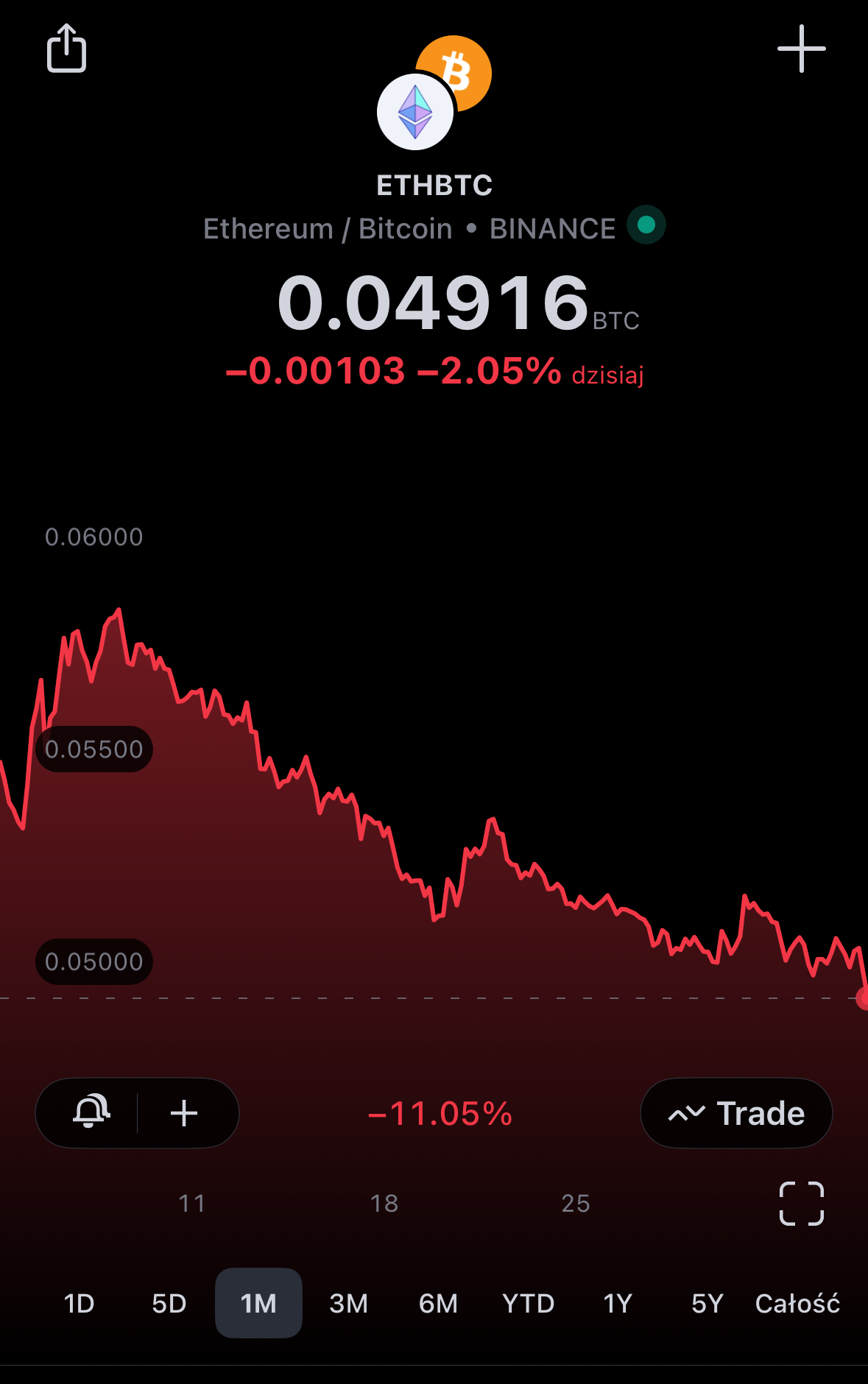Viewport: 868px width, 1384px height.
Task: Select the 1M time range
Action: click(258, 1303)
